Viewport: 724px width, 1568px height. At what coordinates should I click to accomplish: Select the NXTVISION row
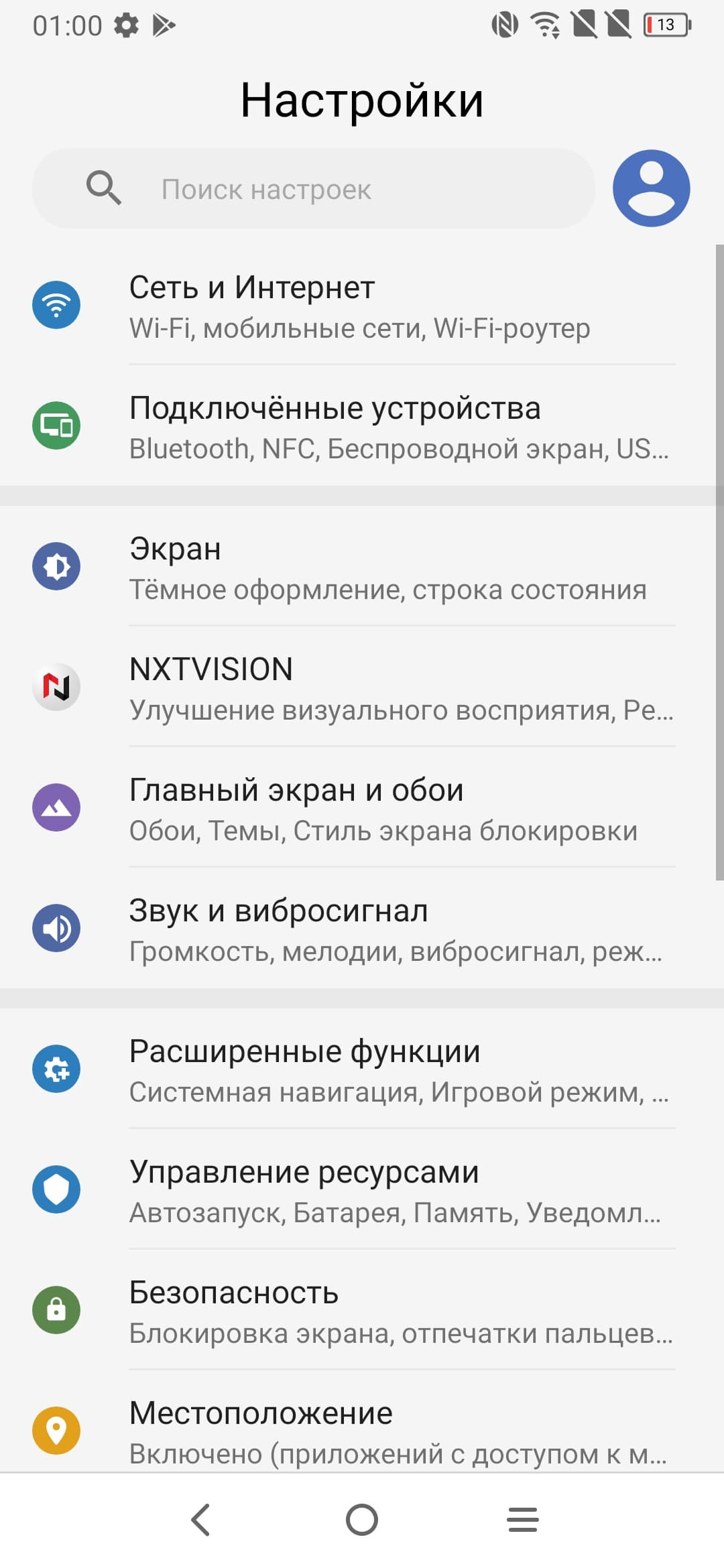click(x=362, y=688)
